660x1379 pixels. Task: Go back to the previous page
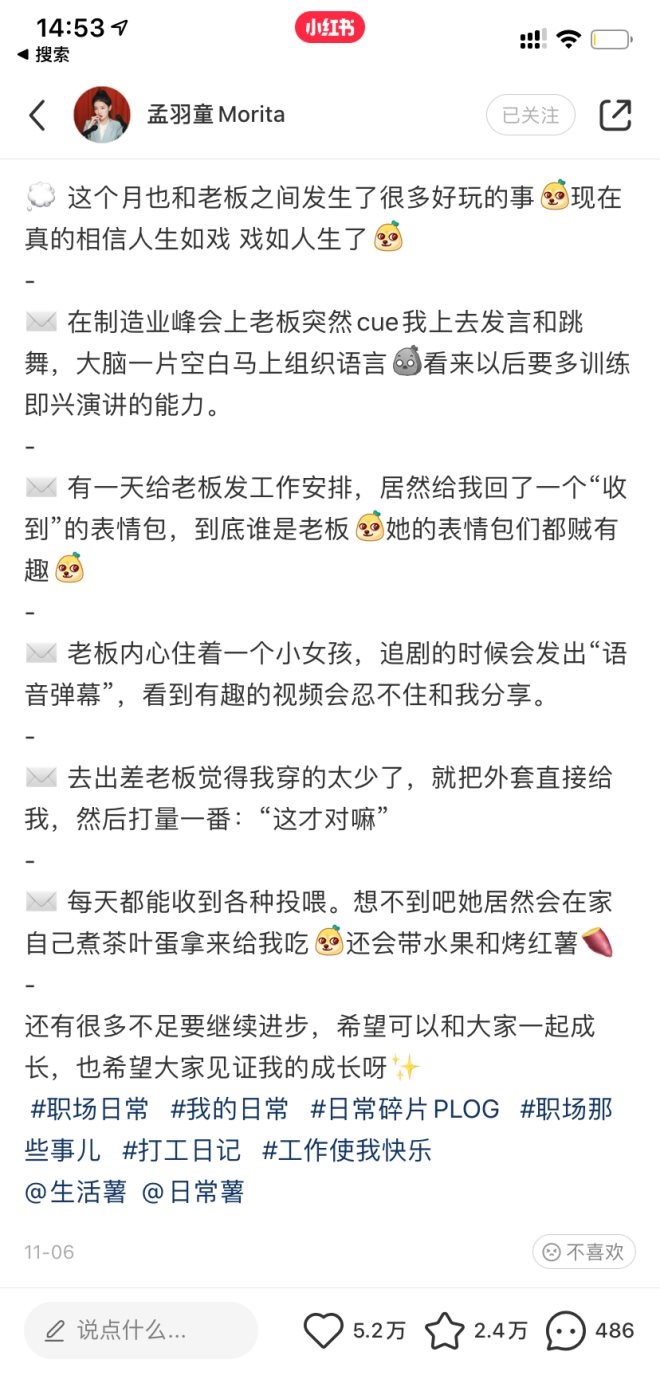pyautogui.click(x=37, y=116)
